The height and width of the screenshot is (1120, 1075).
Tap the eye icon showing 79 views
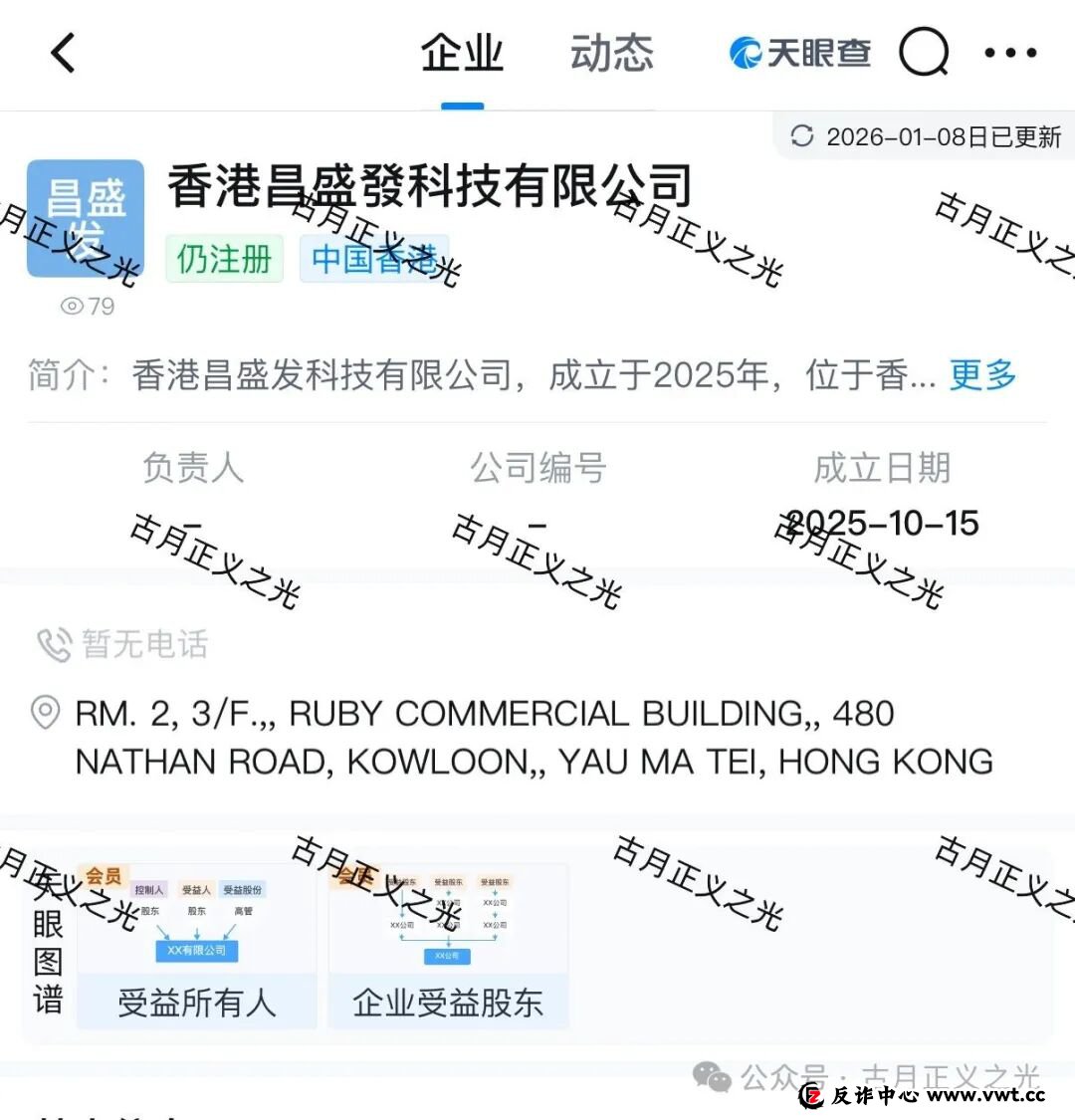point(72,306)
